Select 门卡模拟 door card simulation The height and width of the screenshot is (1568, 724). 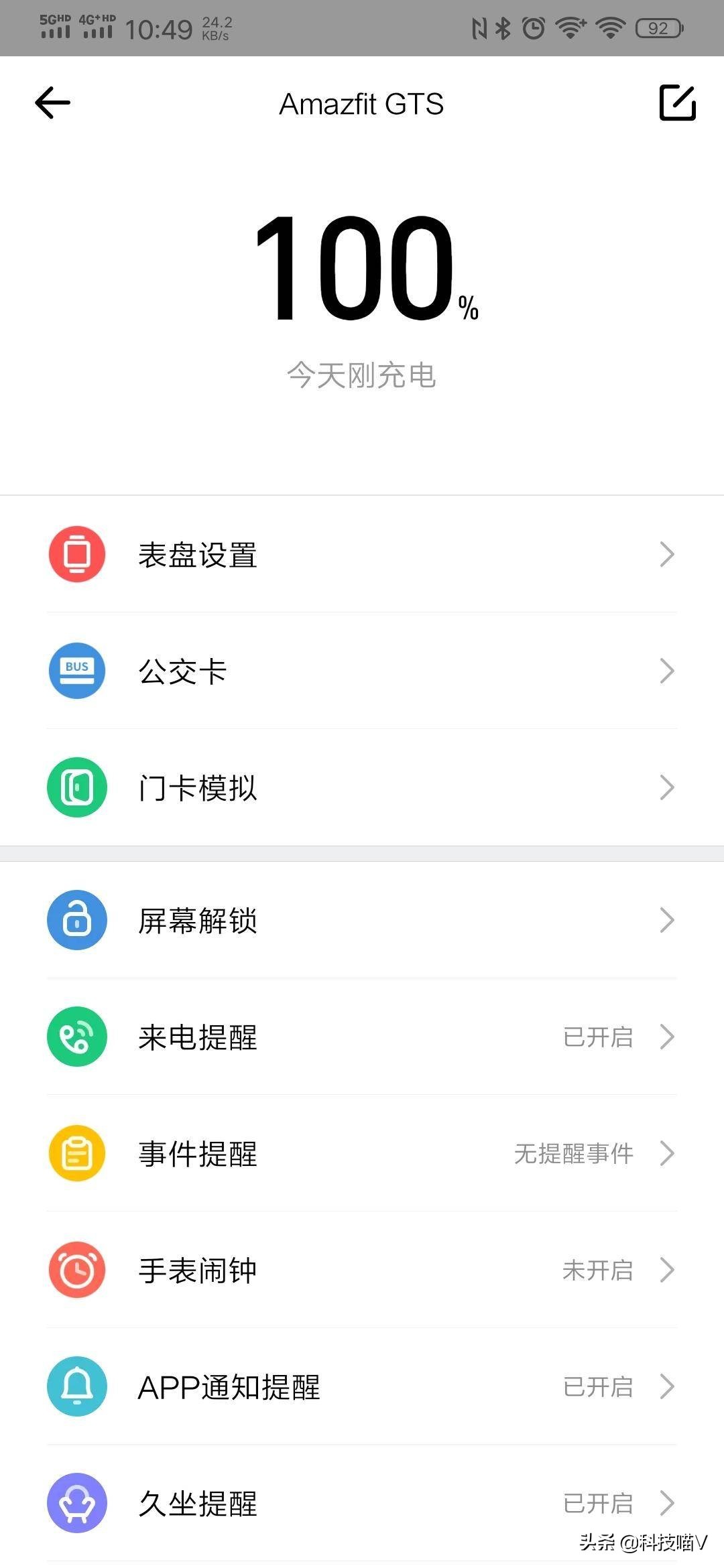[x=362, y=787]
